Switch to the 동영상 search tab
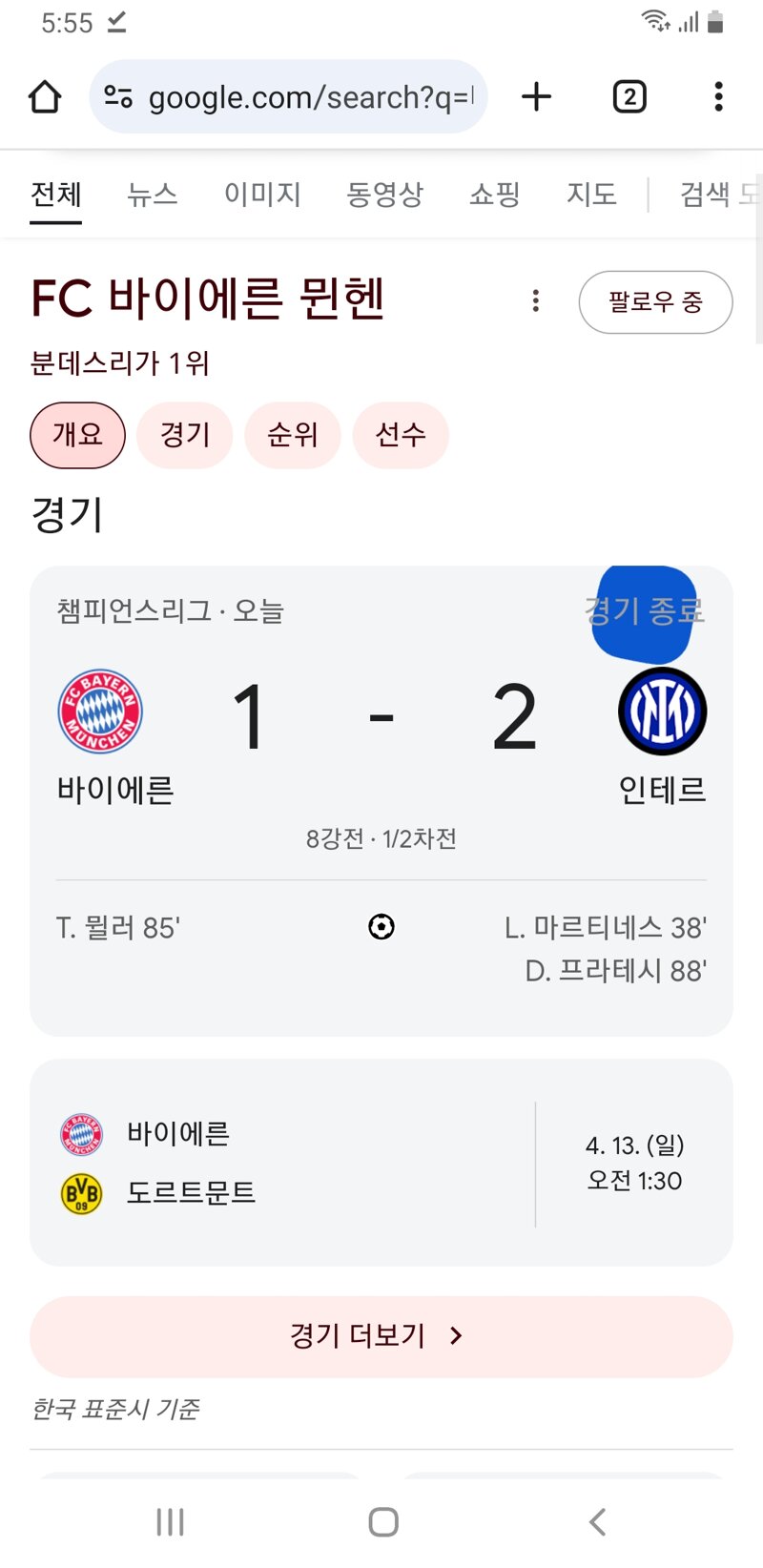763x1568 pixels. point(384,195)
